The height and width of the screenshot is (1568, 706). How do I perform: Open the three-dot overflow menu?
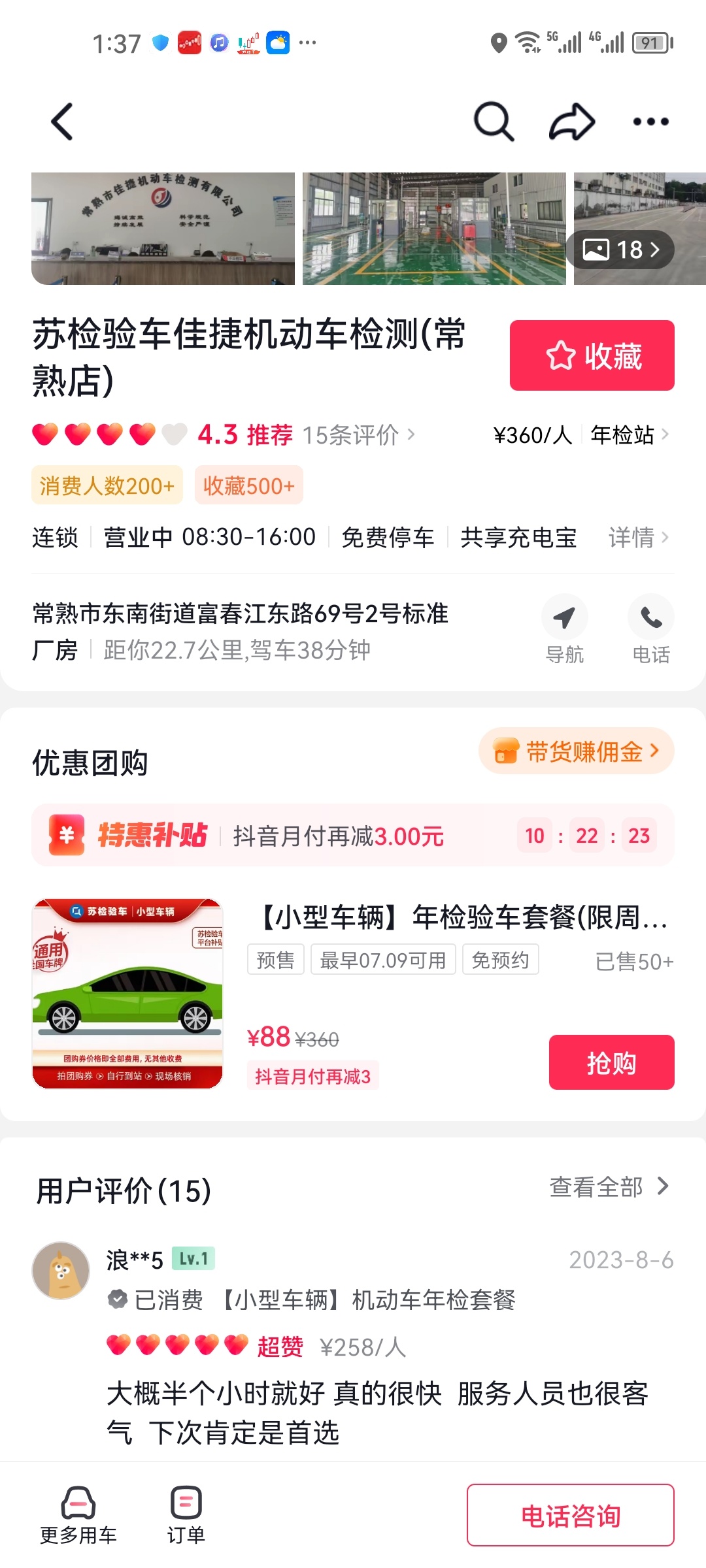coord(650,122)
